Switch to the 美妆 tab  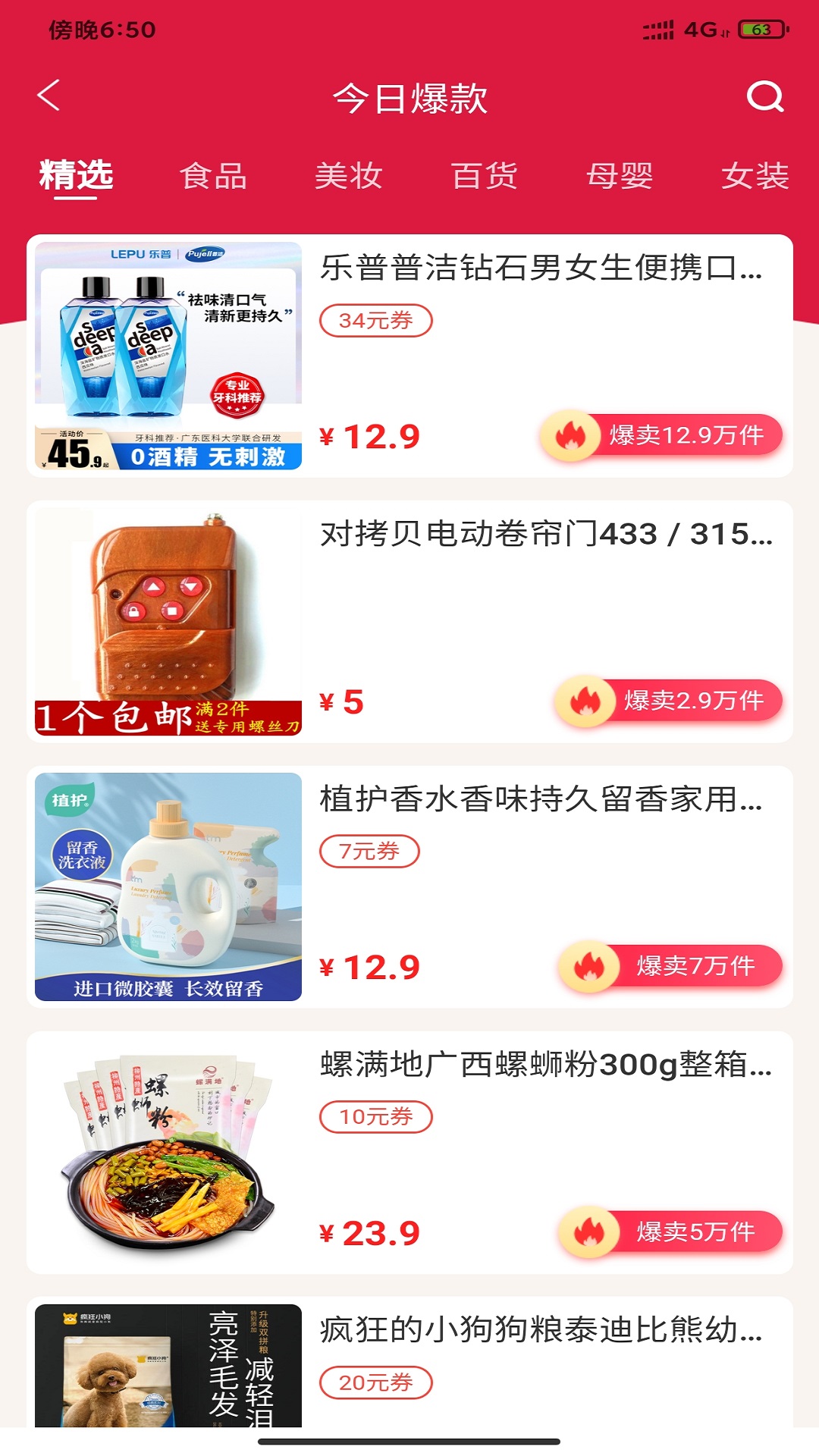click(348, 176)
